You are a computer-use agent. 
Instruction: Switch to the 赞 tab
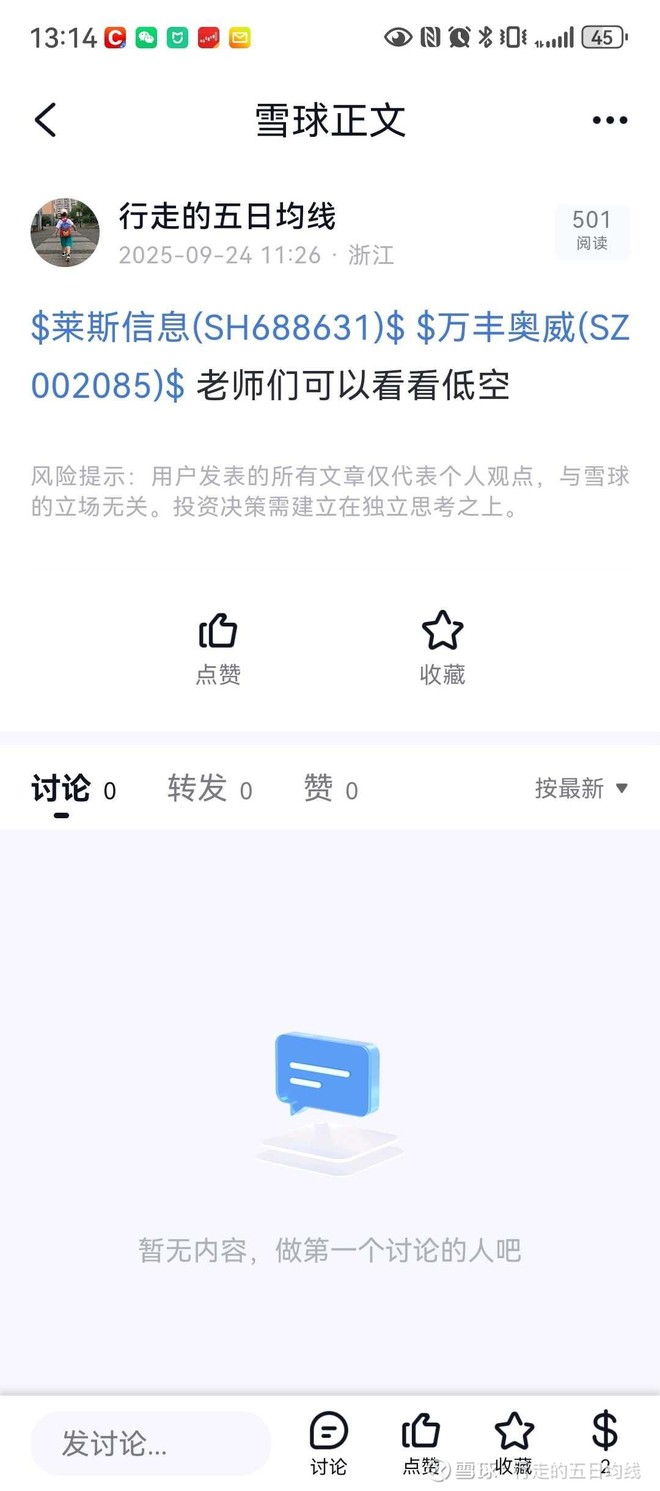click(x=319, y=789)
